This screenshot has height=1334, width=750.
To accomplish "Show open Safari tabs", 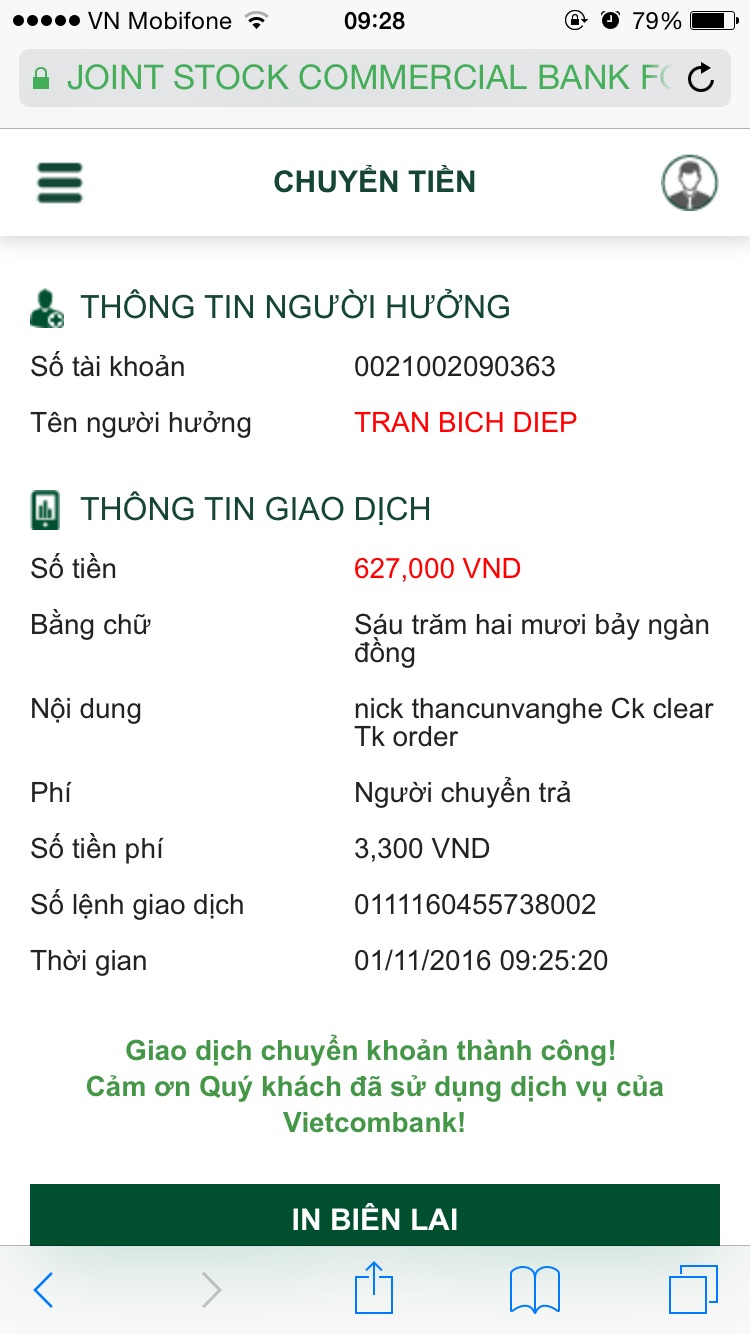I will click(x=693, y=1290).
